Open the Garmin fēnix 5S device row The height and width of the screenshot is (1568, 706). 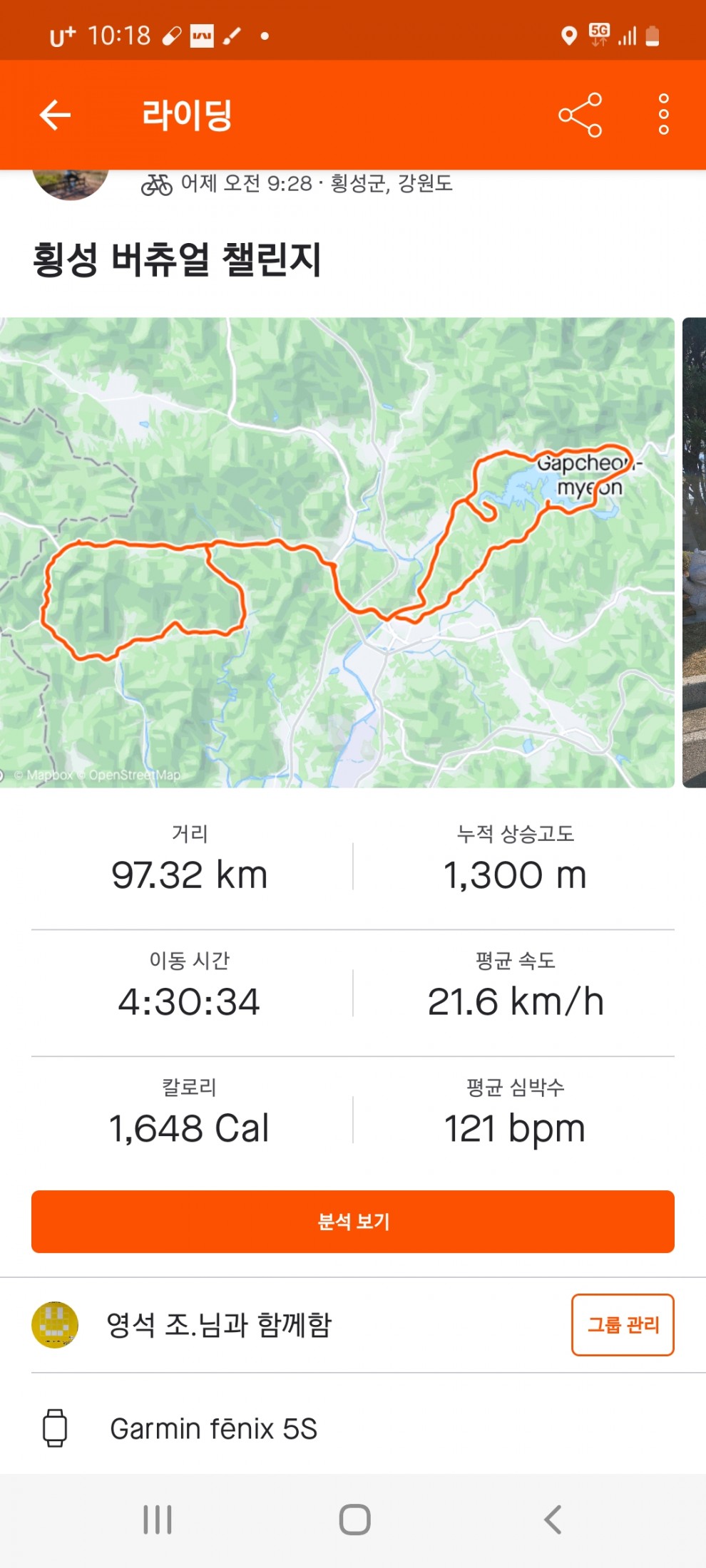[214, 1428]
